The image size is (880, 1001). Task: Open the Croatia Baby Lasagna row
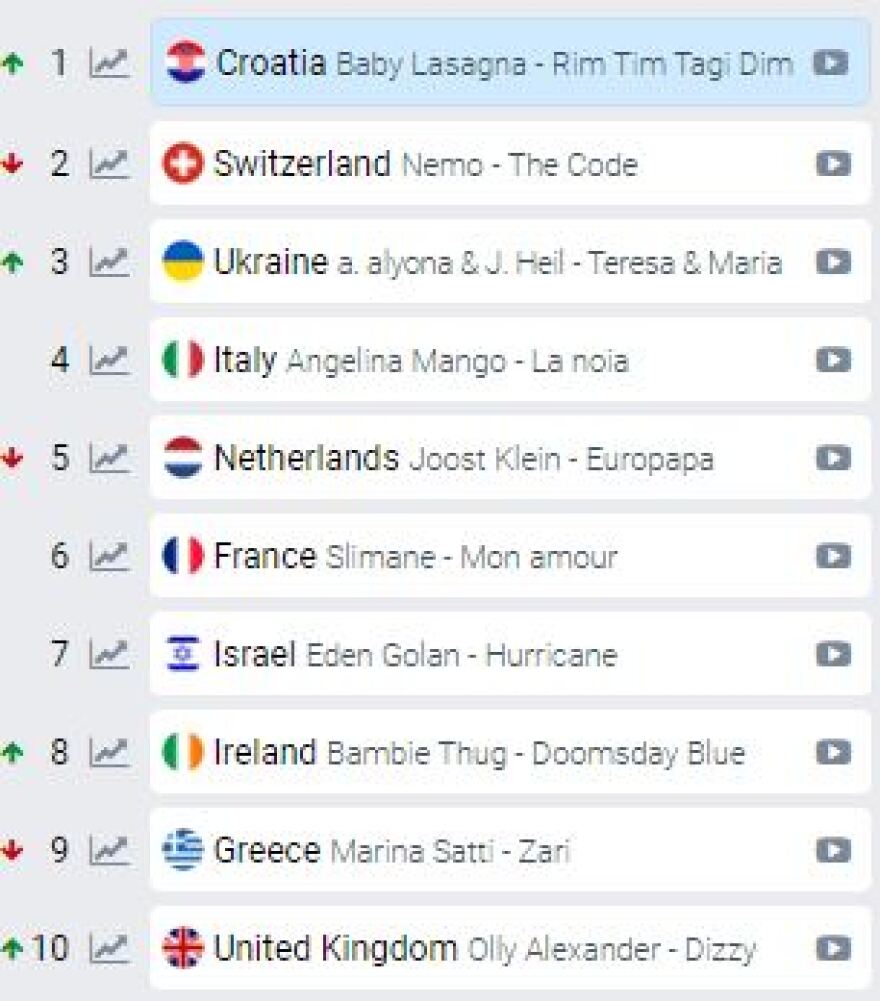480,64
